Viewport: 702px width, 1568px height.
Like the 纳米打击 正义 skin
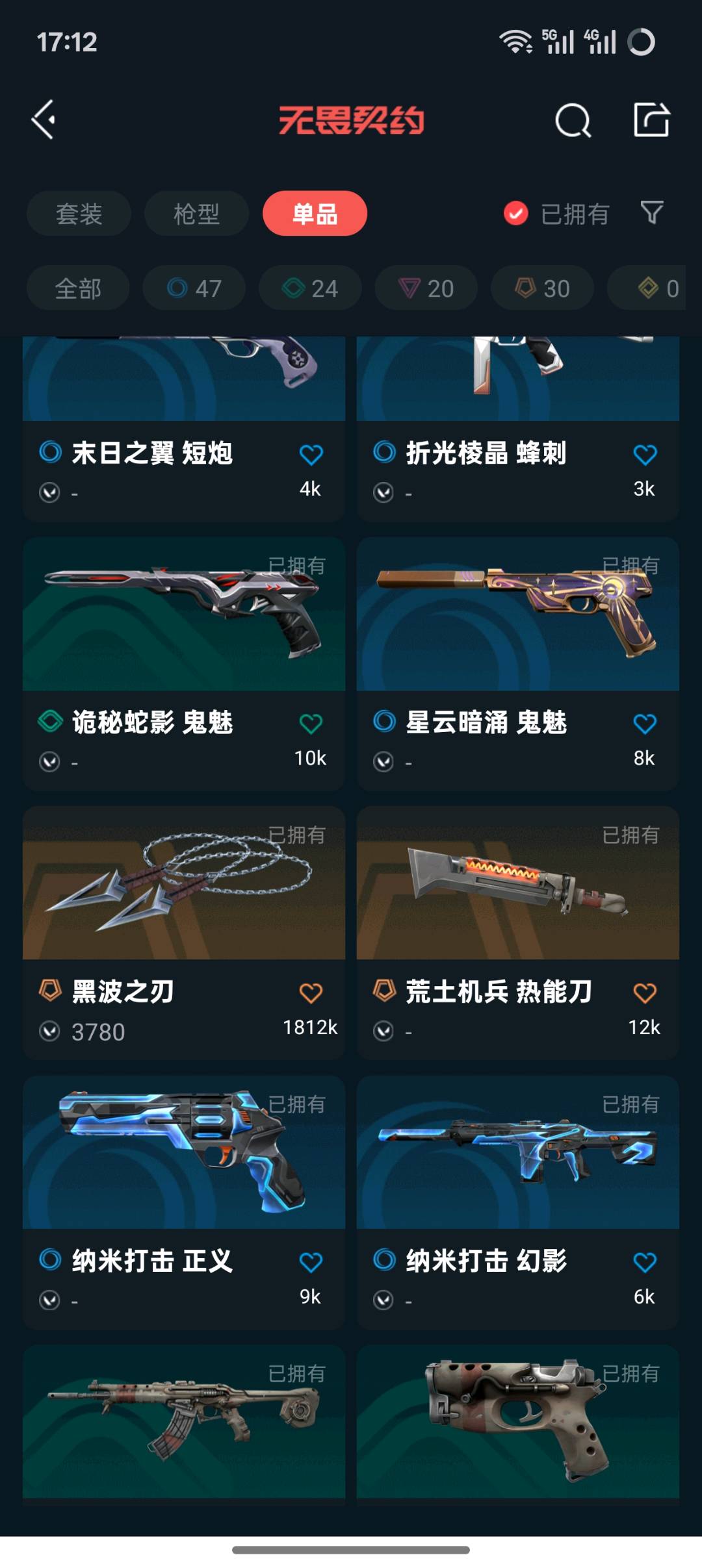click(x=311, y=1262)
